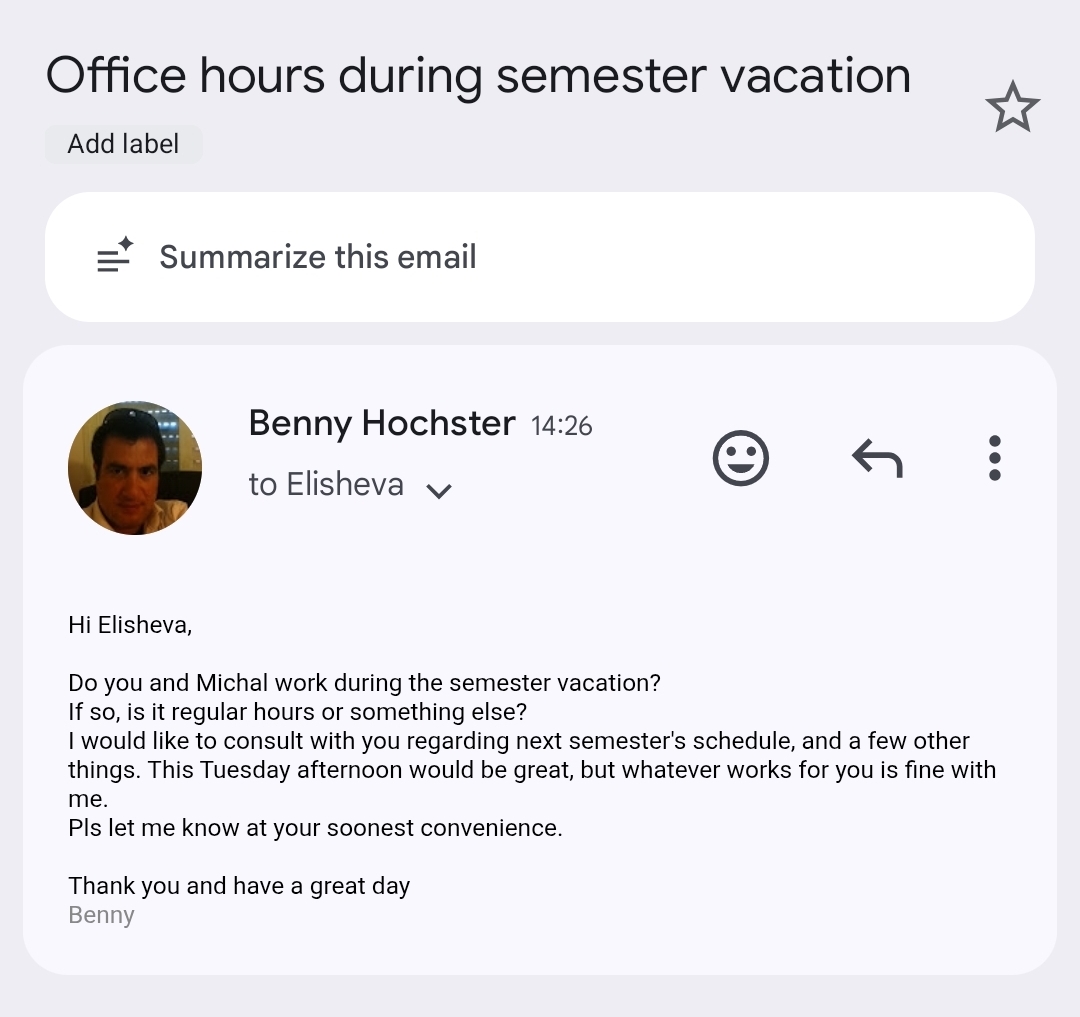Image resolution: width=1080 pixels, height=1017 pixels.
Task: Tap the Add label chip
Action: pyautogui.click(x=123, y=144)
